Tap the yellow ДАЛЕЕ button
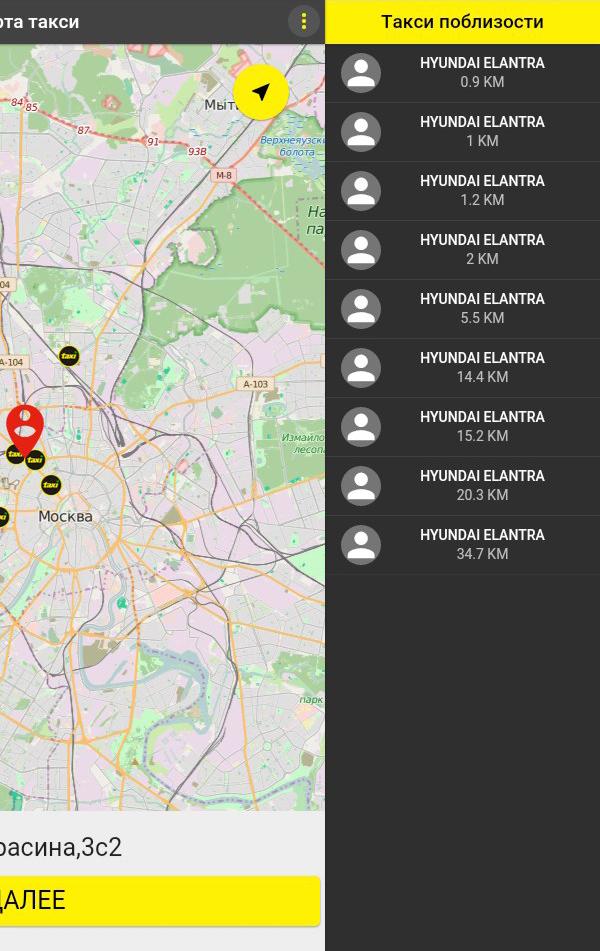The width and height of the screenshot is (600, 951). [x=160, y=900]
